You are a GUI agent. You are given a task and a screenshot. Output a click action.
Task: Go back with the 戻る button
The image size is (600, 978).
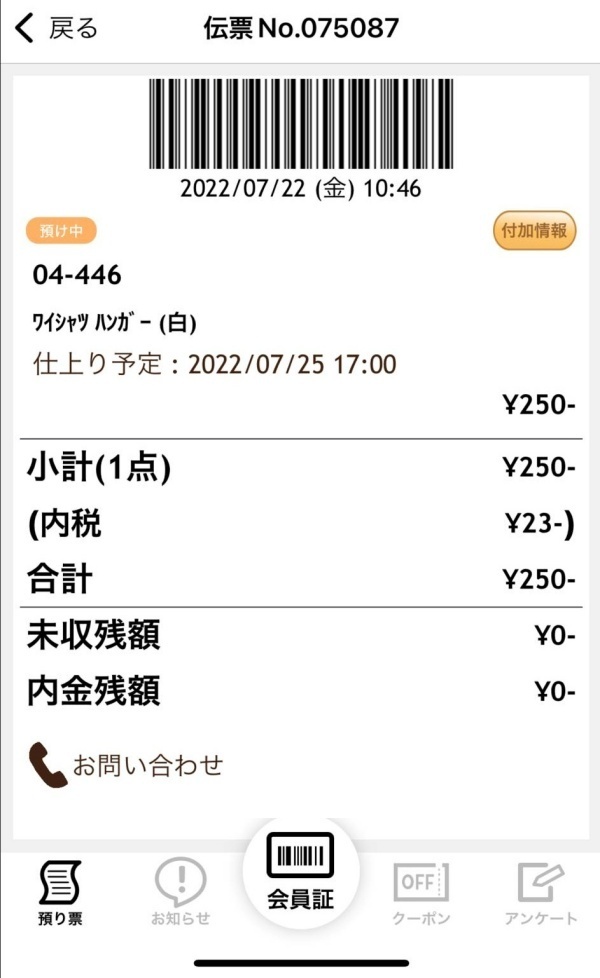click(x=58, y=28)
